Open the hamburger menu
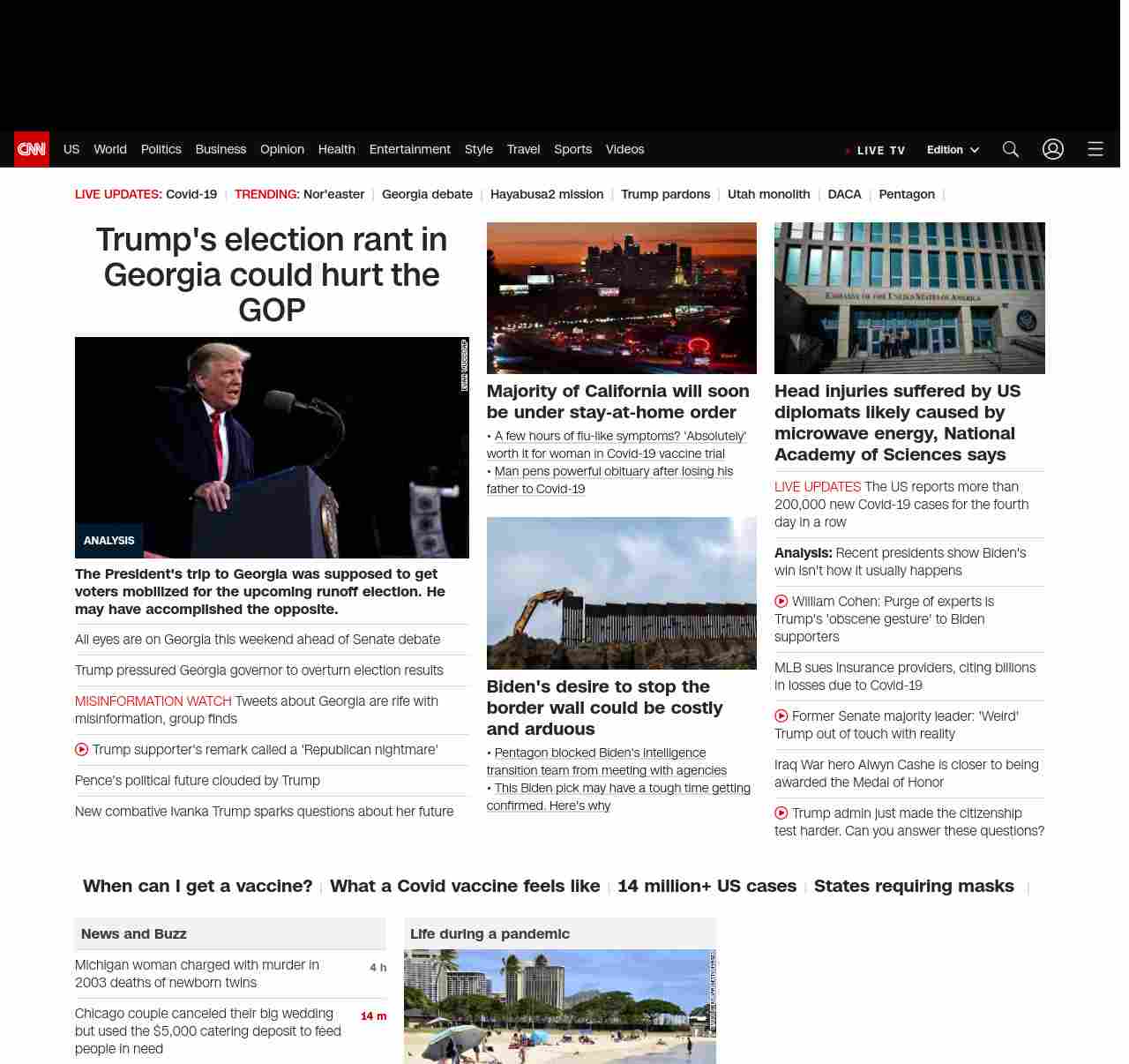The height and width of the screenshot is (1064, 1129). point(1095,149)
